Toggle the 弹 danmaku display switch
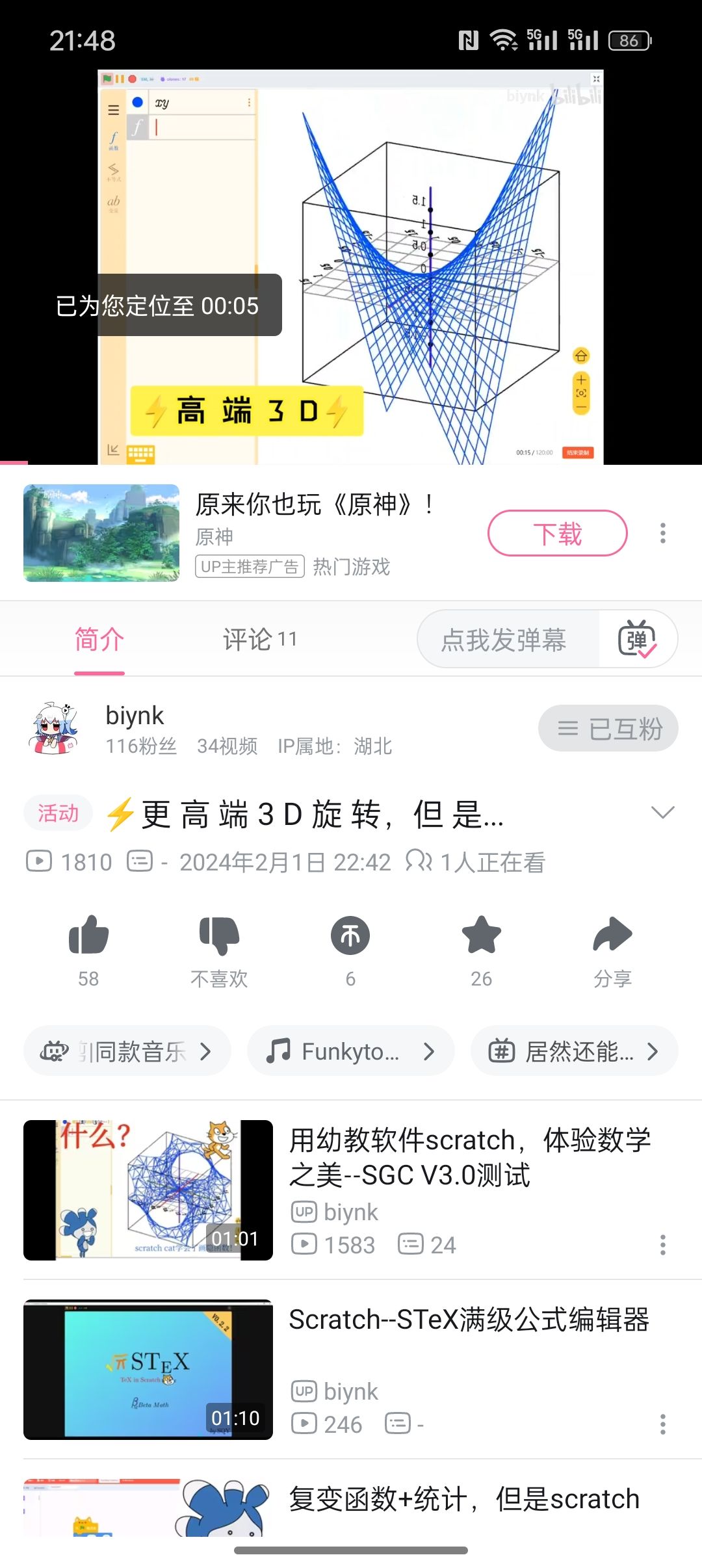 [x=637, y=640]
